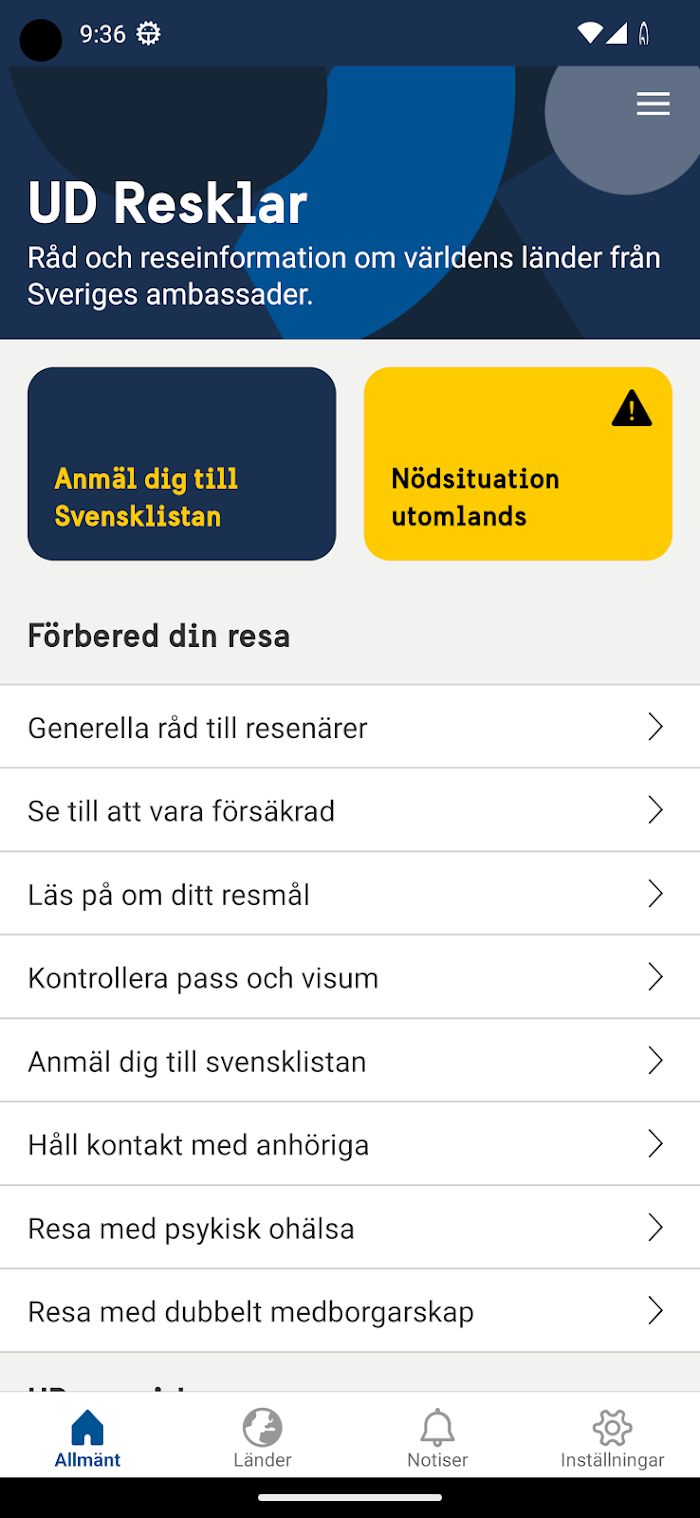Open Resa med dubbelt medborgarskap

click(x=350, y=1311)
